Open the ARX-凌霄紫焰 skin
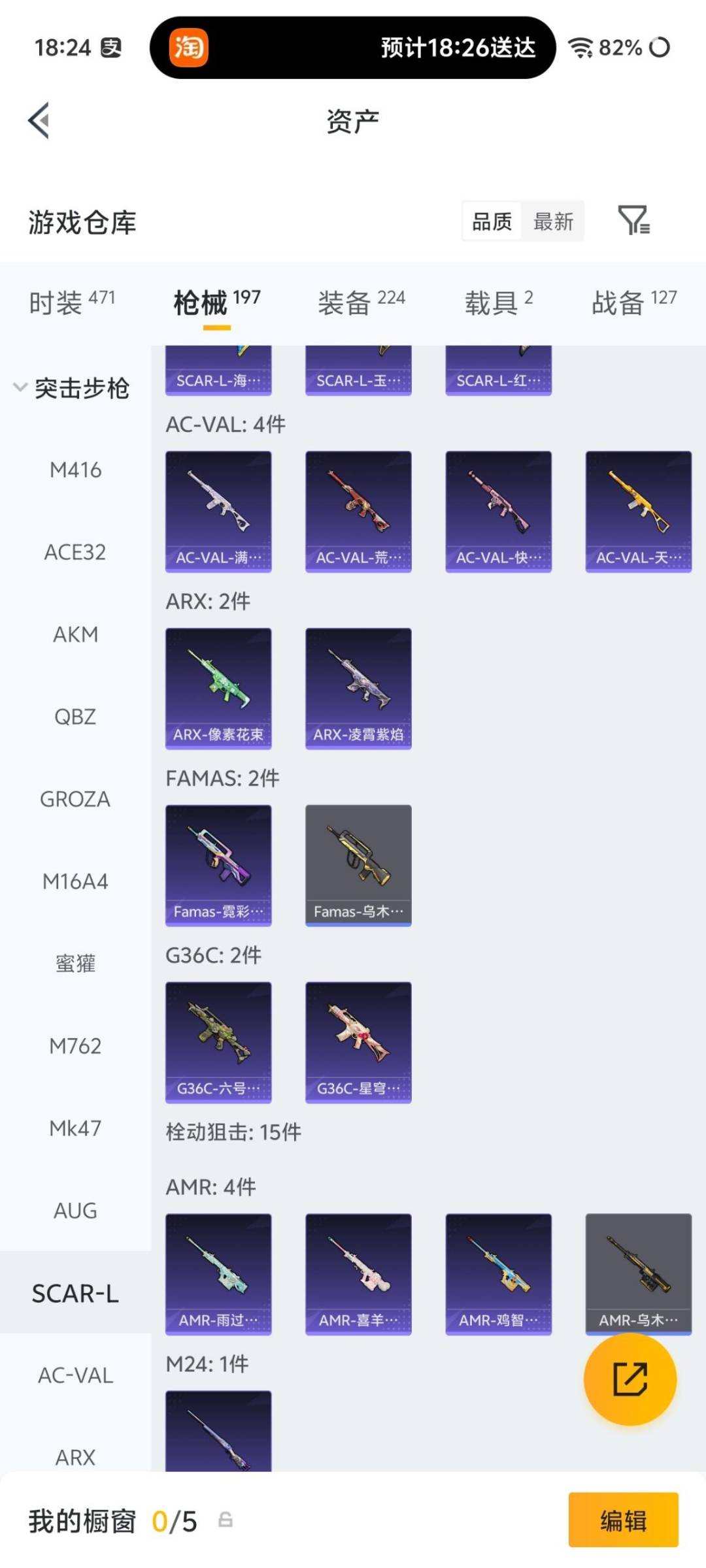 pyautogui.click(x=358, y=689)
